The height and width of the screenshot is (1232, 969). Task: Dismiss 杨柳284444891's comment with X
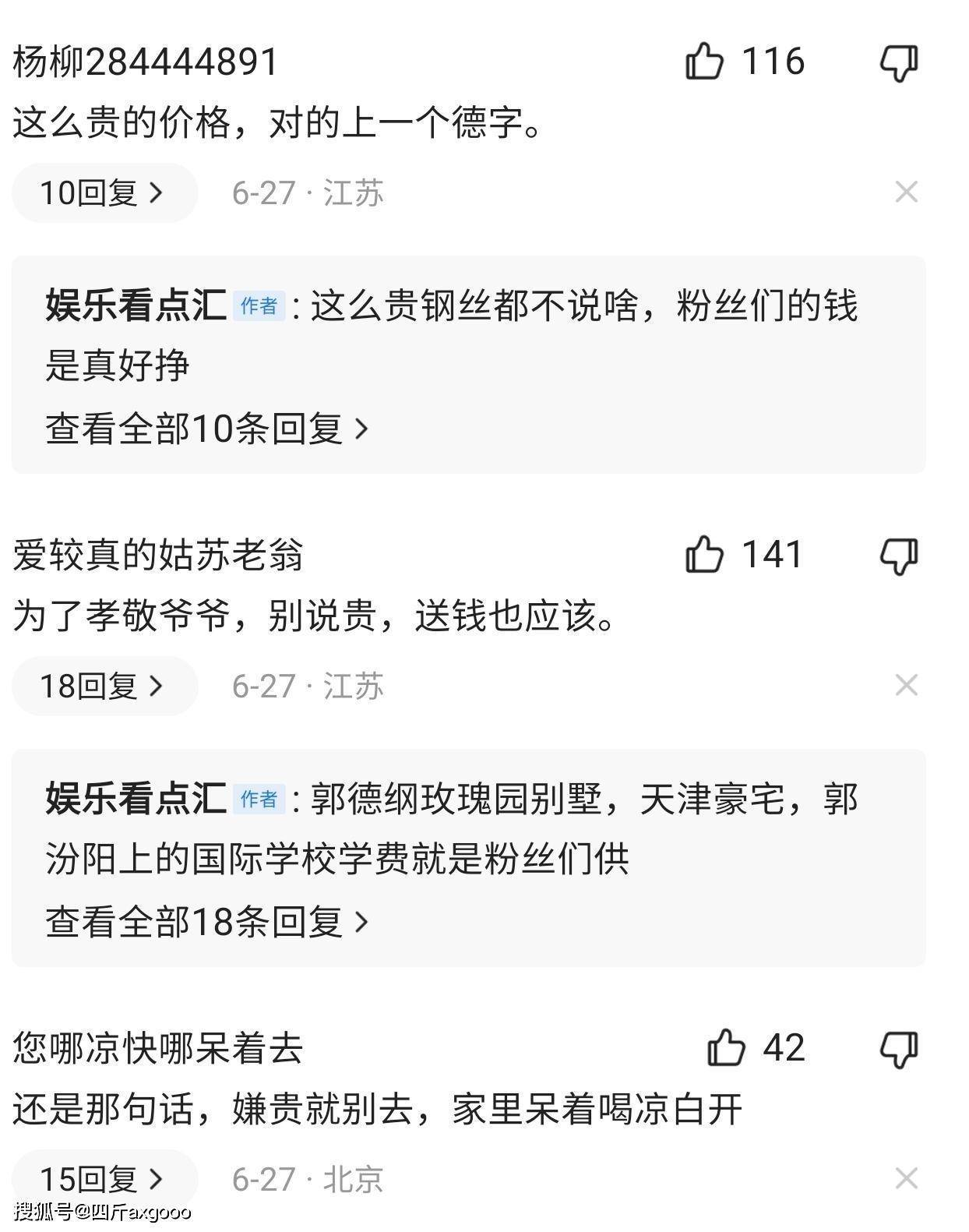[906, 192]
